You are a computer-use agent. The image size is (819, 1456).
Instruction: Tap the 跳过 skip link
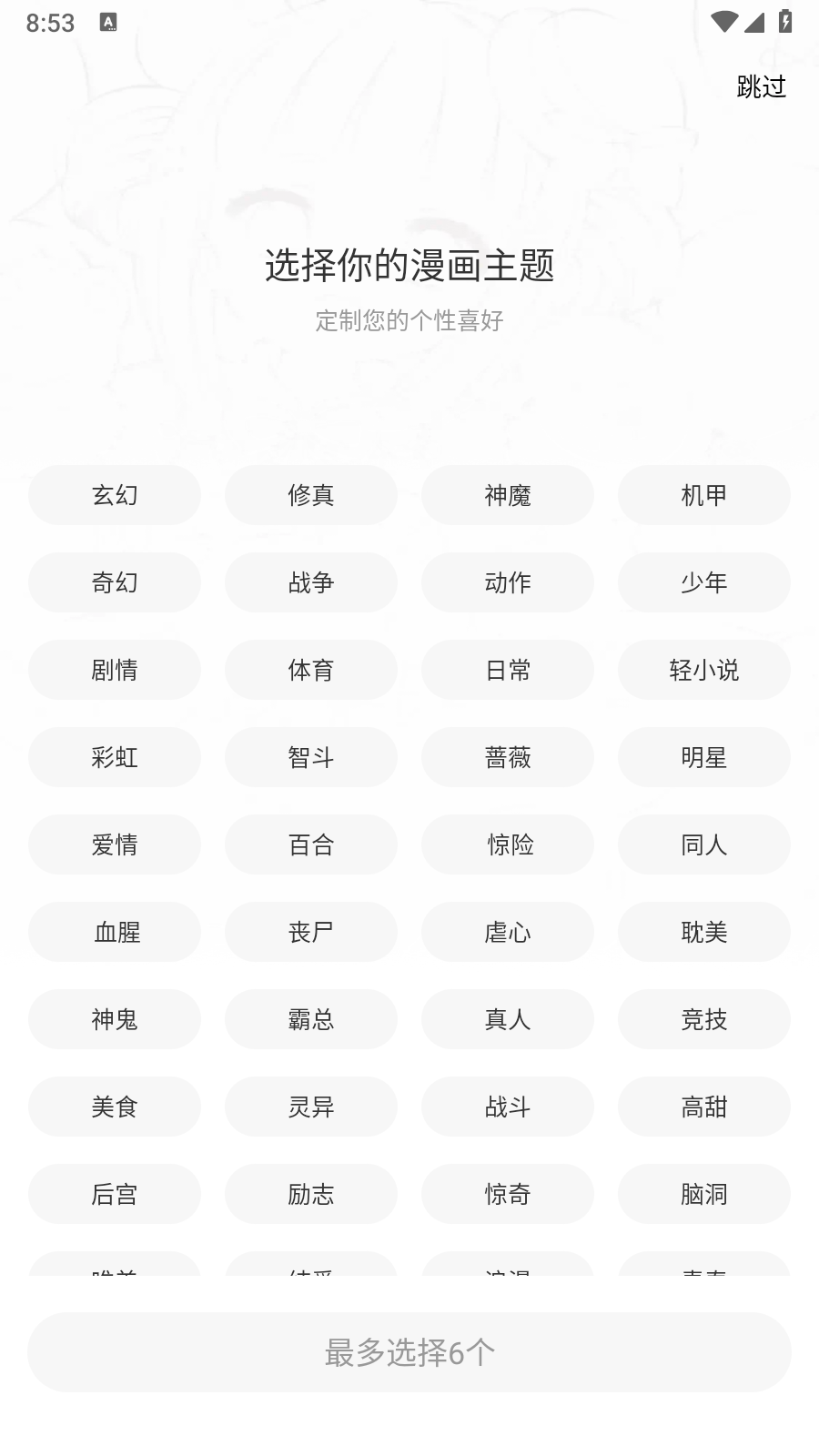click(x=758, y=87)
